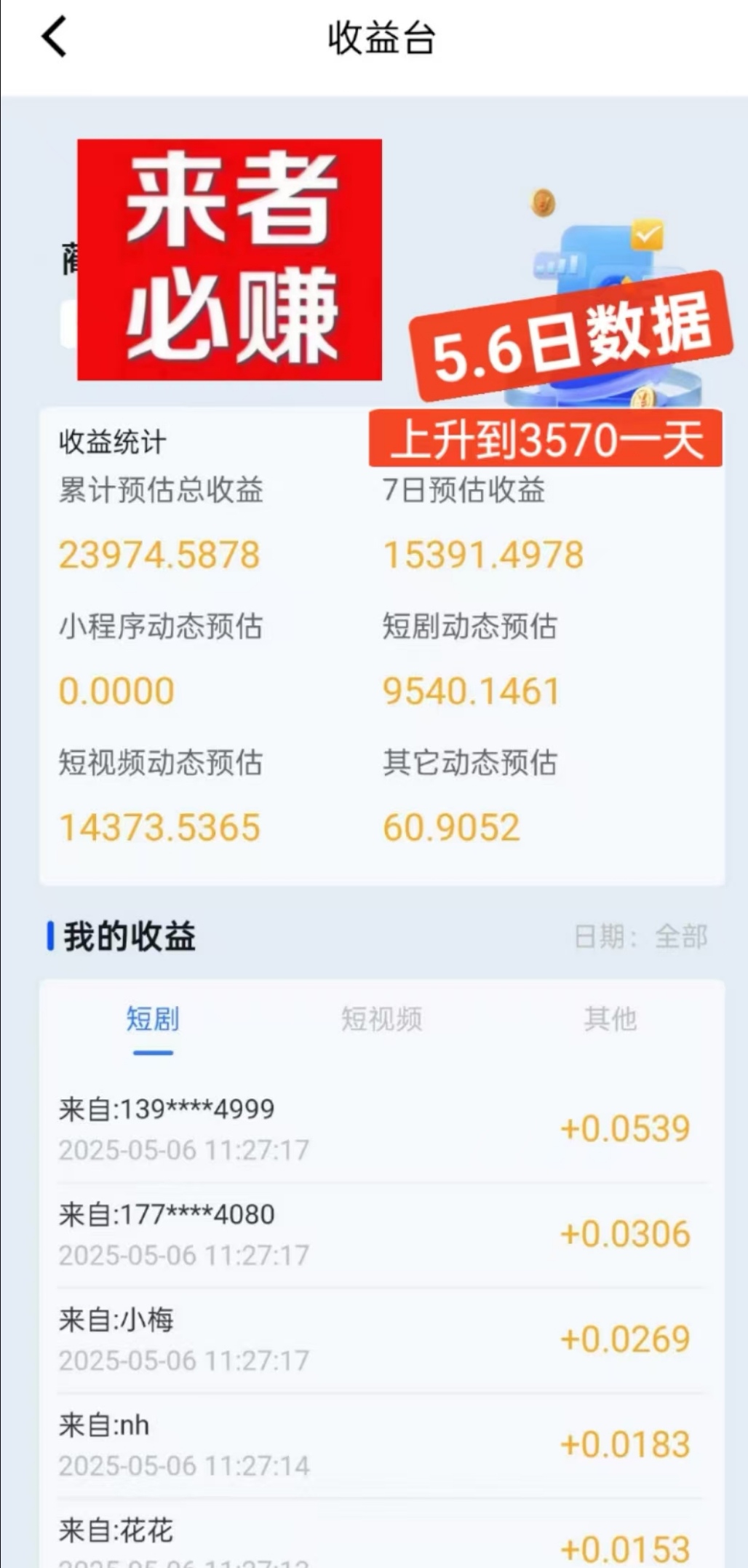Viewport: 748px width, 1568px height.
Task: Open the 日期: 全部 date filter
Action: 640,936
